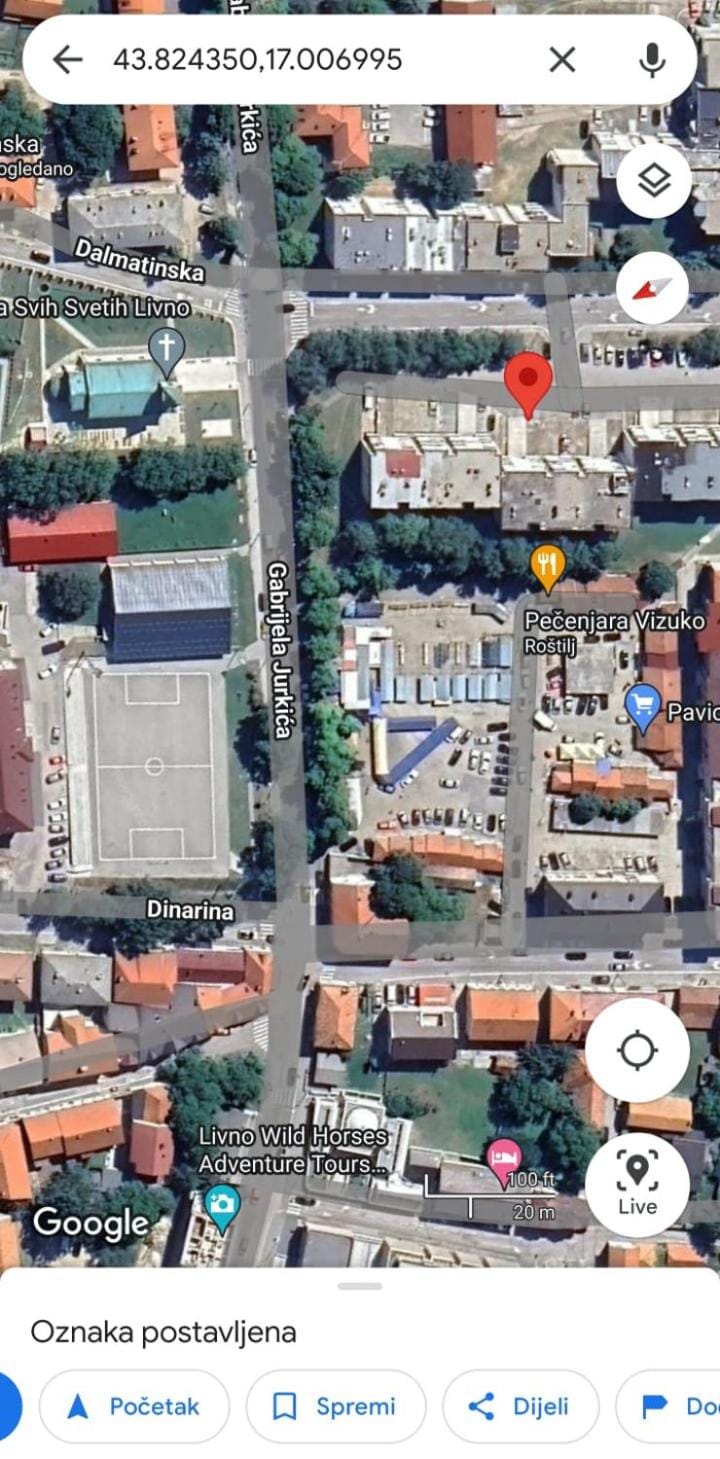This screenshot has width=720, height=1459.
Task: Select the pink hotel bed marker
Action: pyautogui.click(x=504, y=1157)
